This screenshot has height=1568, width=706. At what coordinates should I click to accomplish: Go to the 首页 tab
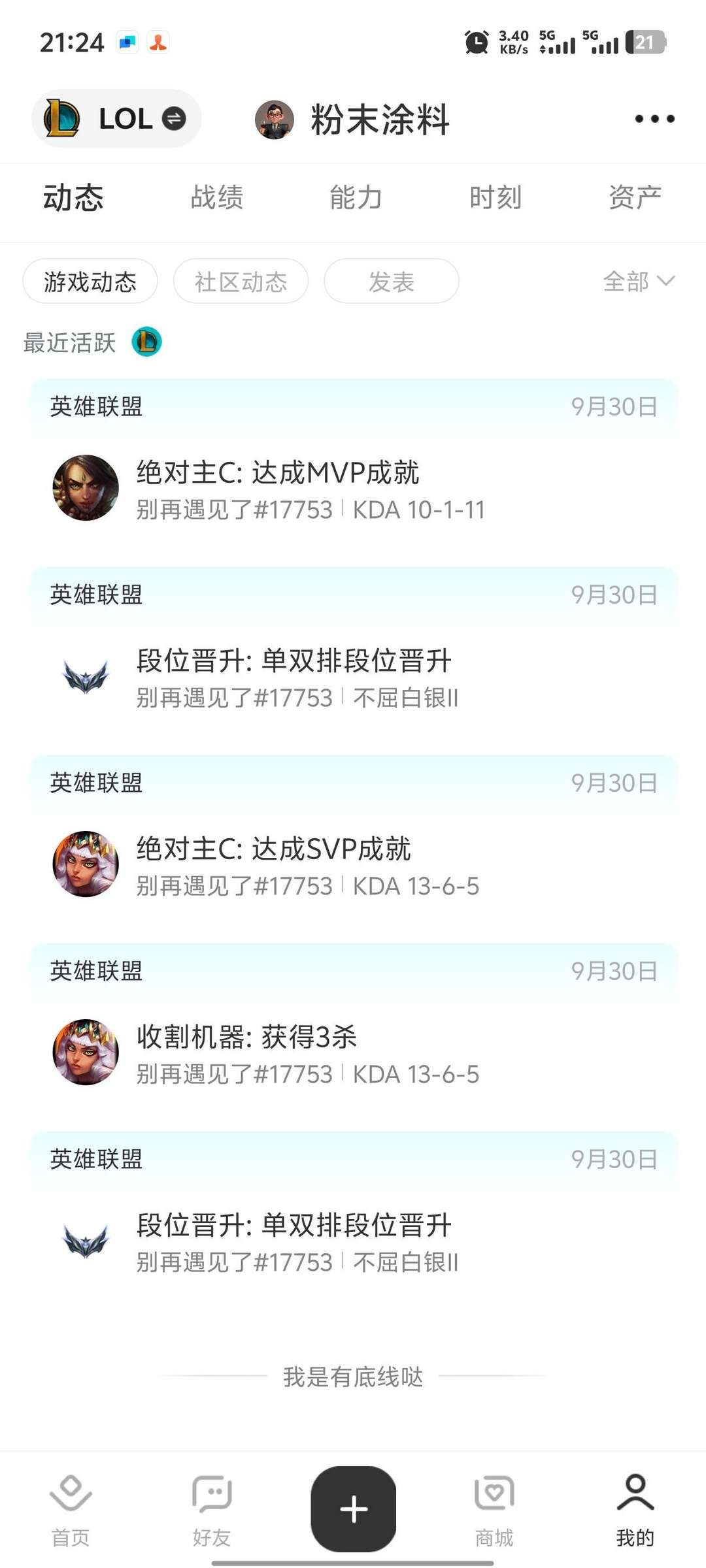click(71, 1511)
